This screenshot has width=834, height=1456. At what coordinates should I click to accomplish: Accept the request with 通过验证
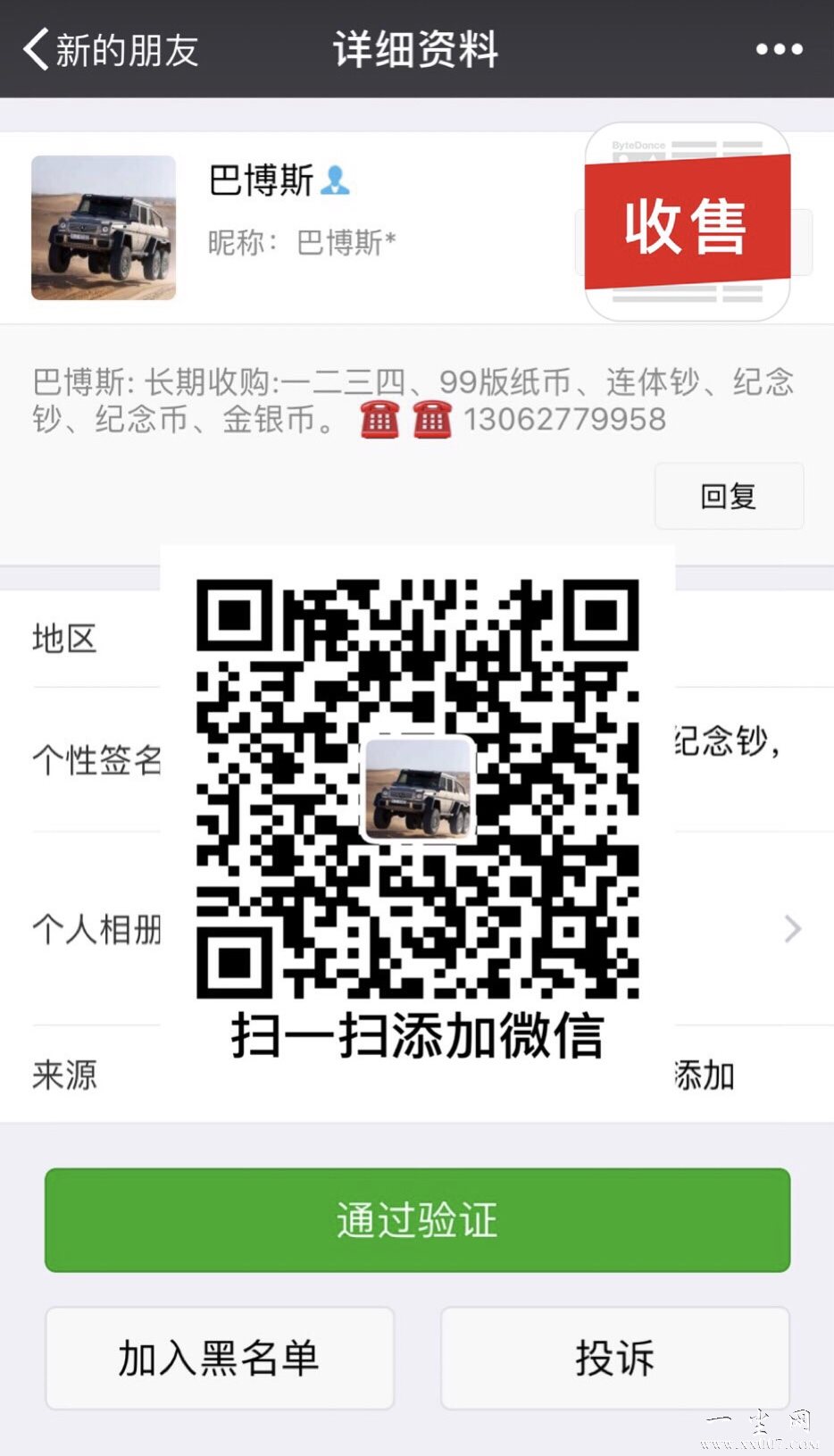(417, 1220)
